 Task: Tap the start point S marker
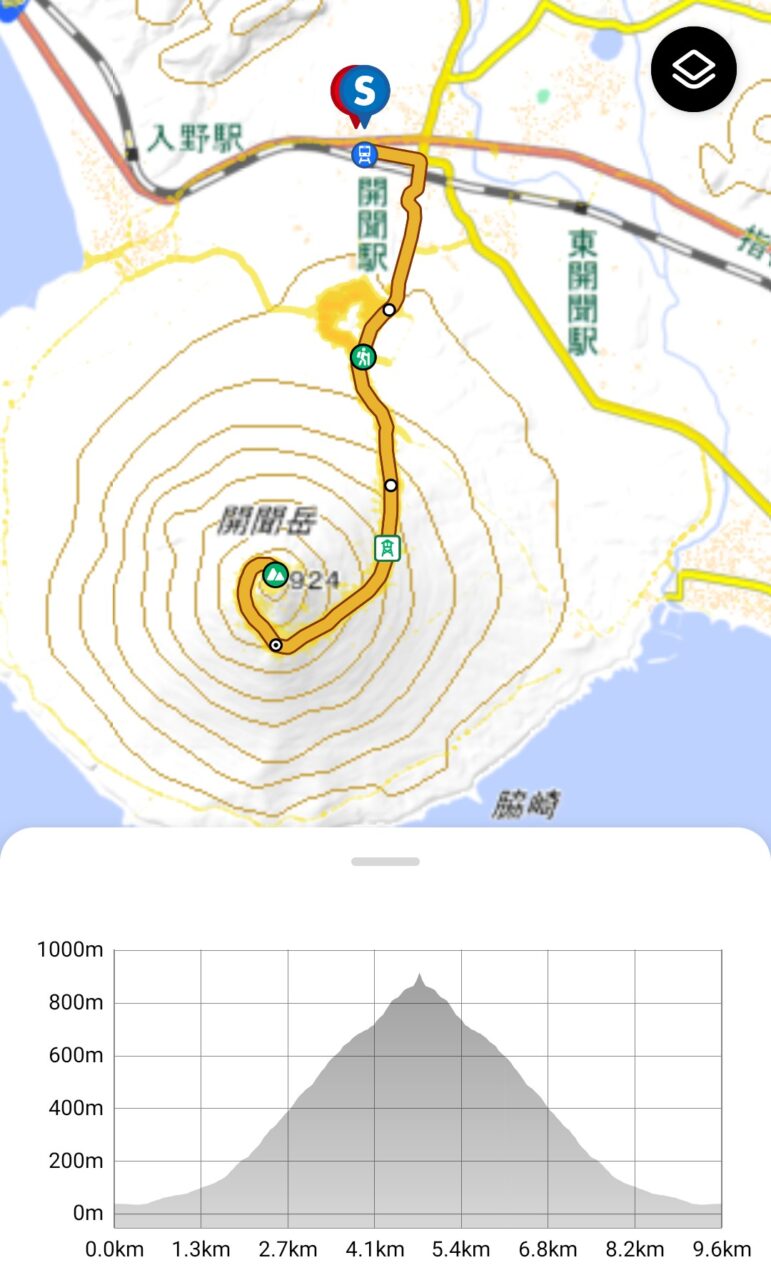click(x=364, y=91)
